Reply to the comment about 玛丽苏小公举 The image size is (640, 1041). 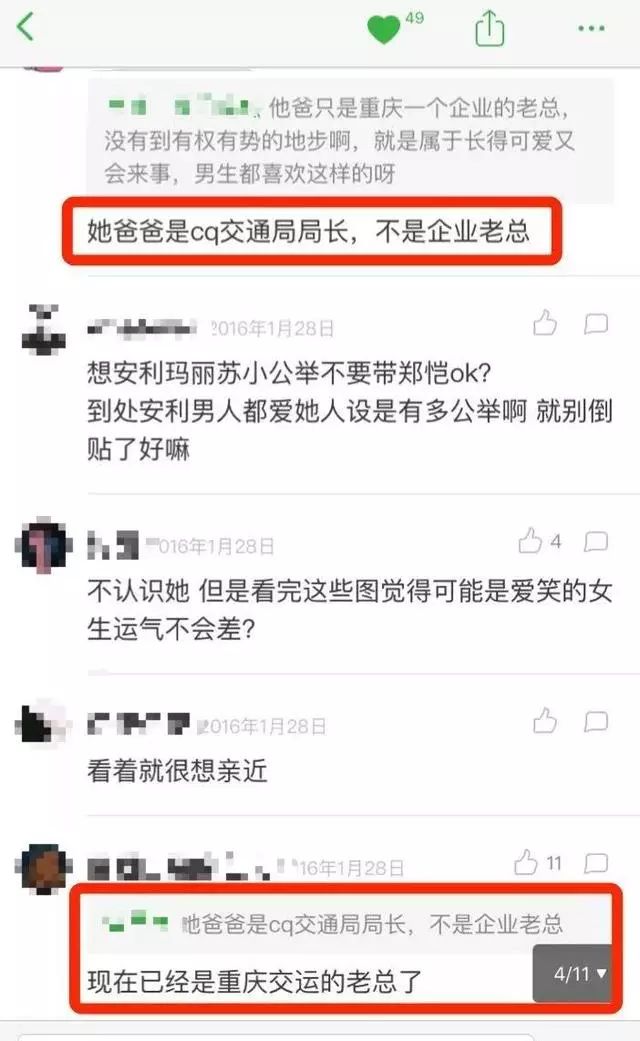596,324
